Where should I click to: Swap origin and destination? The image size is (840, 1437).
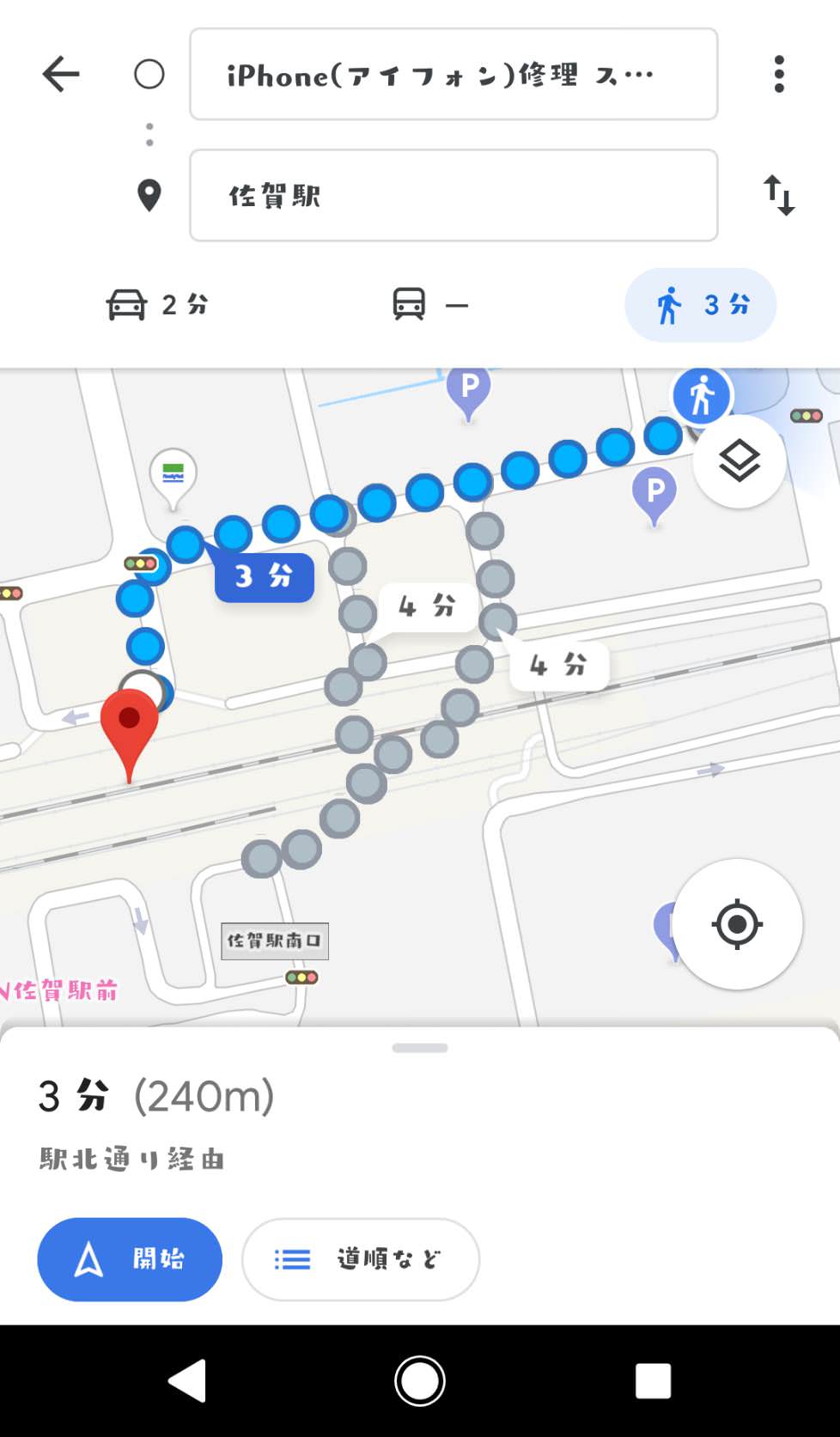coord(779,196)
